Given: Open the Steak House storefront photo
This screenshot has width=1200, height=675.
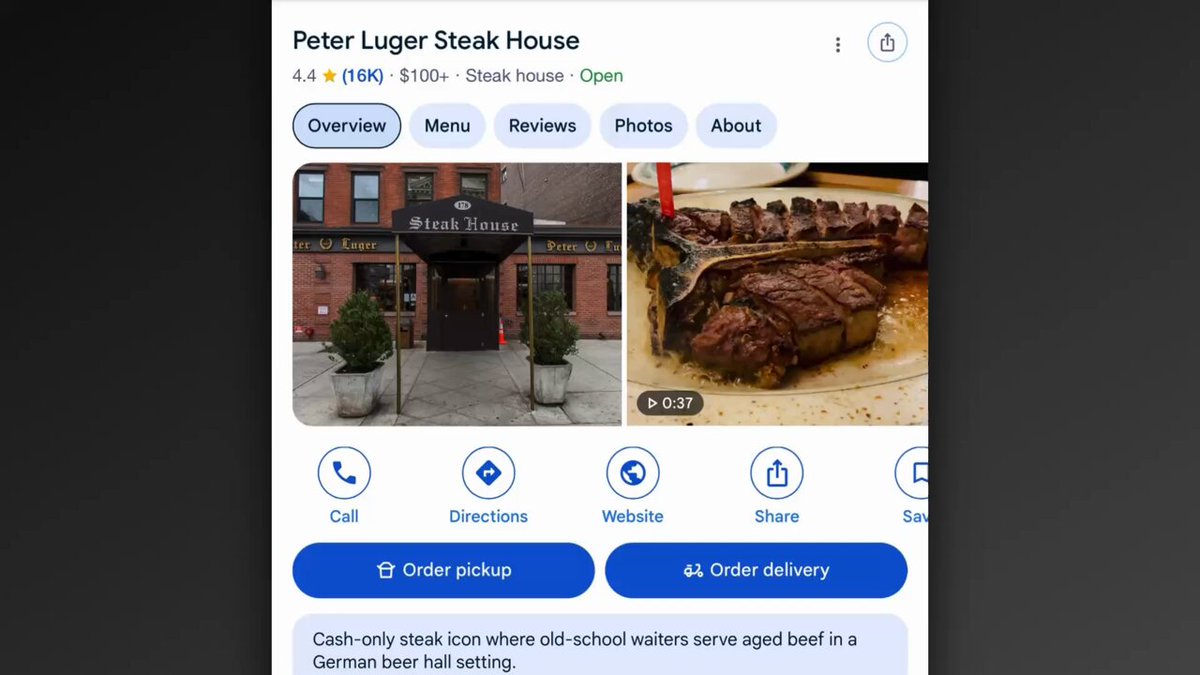Looking at the screenshot, I should click(457, 295).
